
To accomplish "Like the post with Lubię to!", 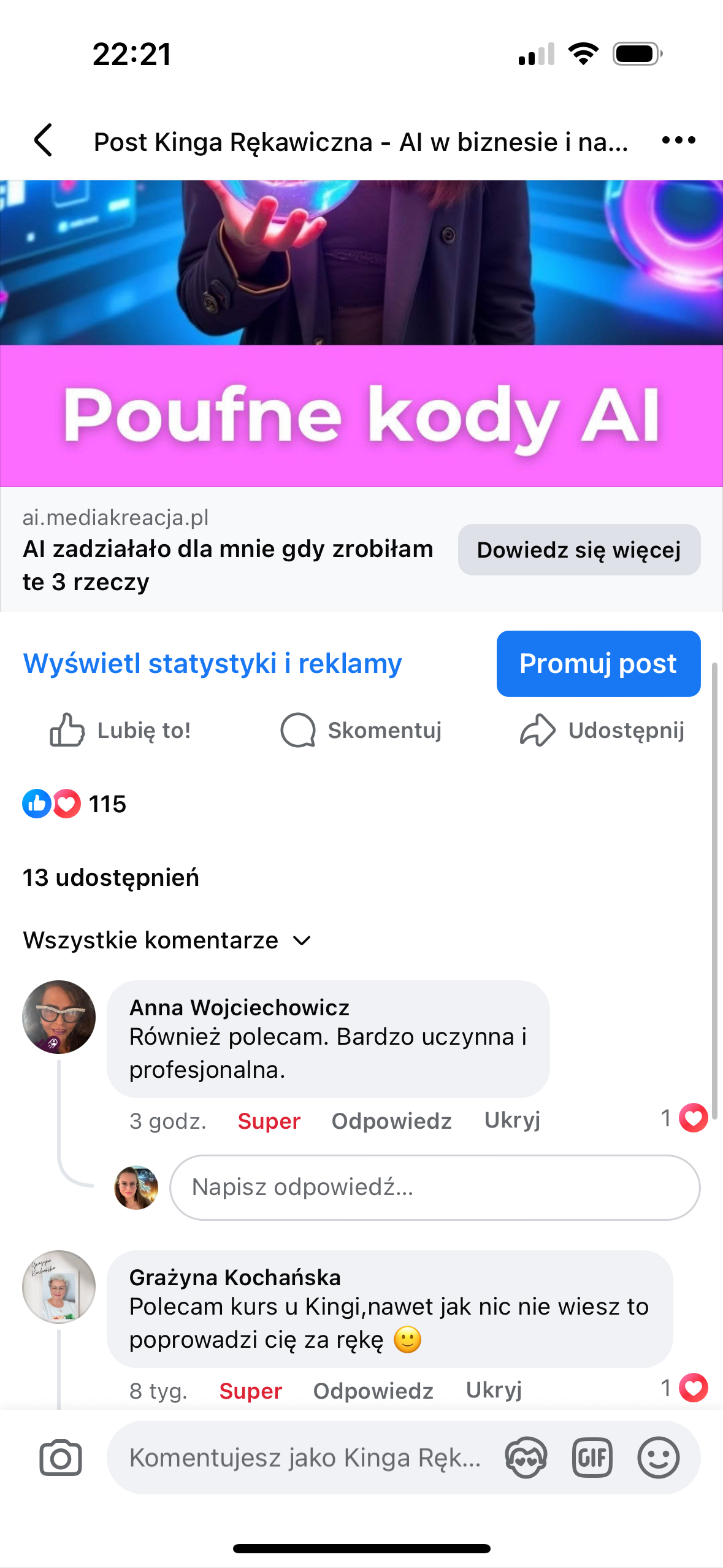I will pyautogui.click(x=121, y=730).
